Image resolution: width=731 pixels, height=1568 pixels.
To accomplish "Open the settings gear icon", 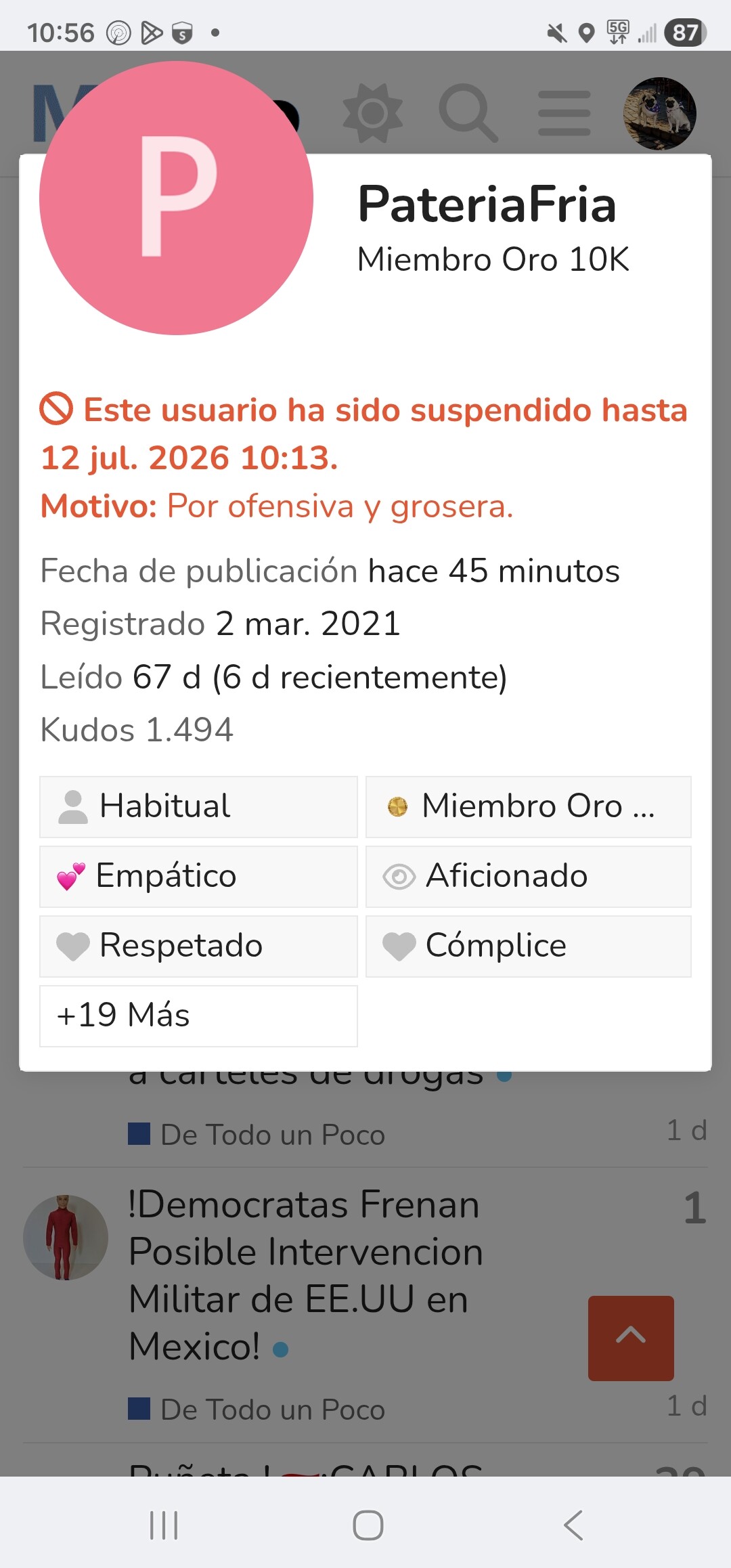I will pos(372,113).
